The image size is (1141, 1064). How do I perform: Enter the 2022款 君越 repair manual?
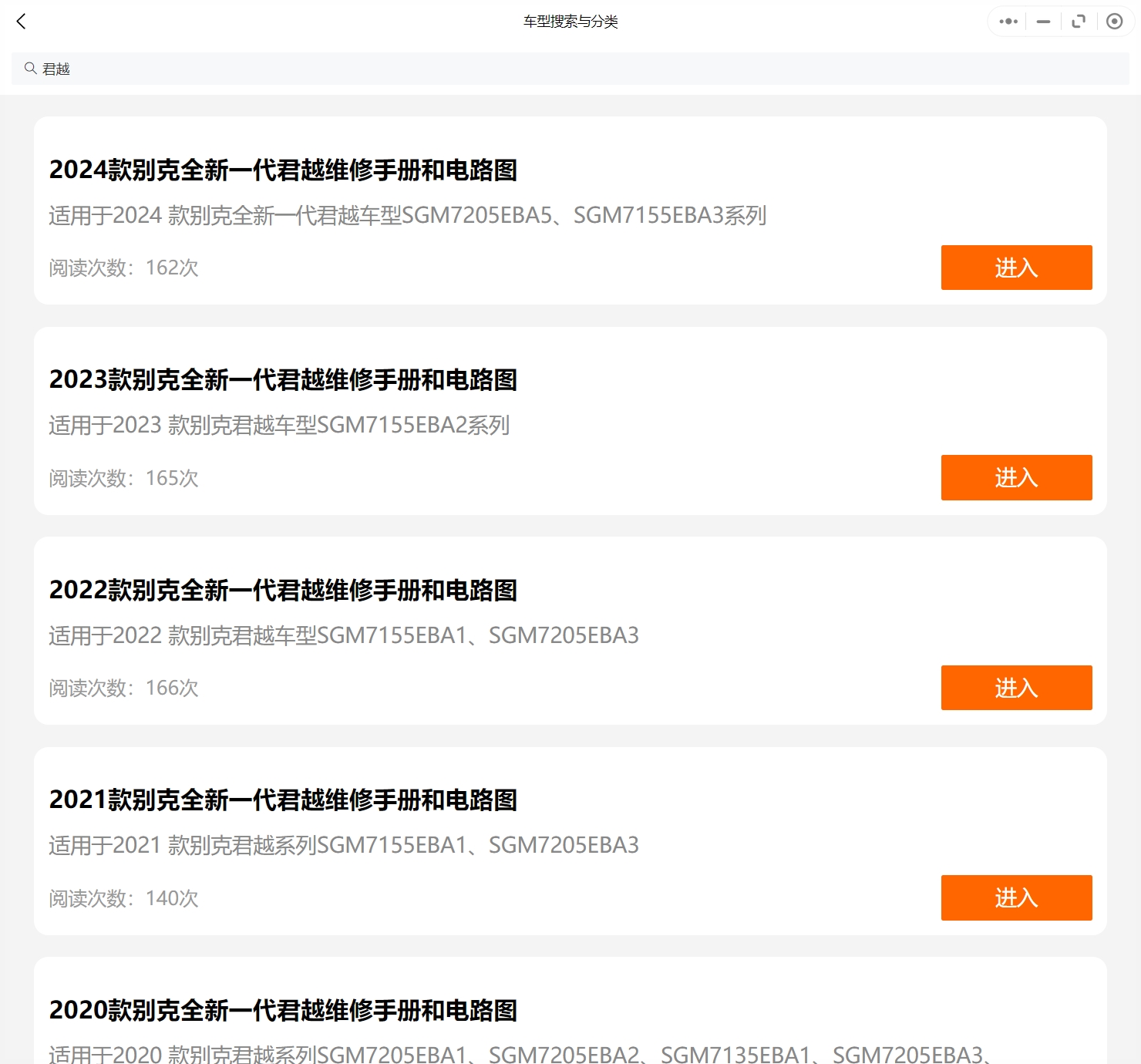click(x=1016, y=688)
